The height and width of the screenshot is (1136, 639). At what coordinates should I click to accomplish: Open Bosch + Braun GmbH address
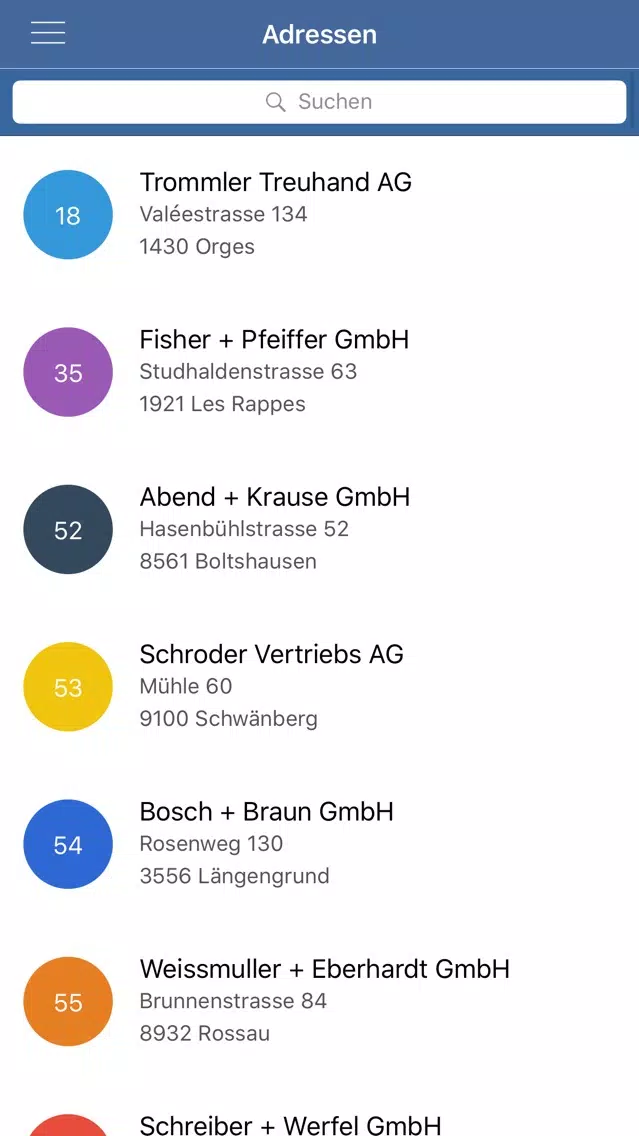(x=320, y=843)
